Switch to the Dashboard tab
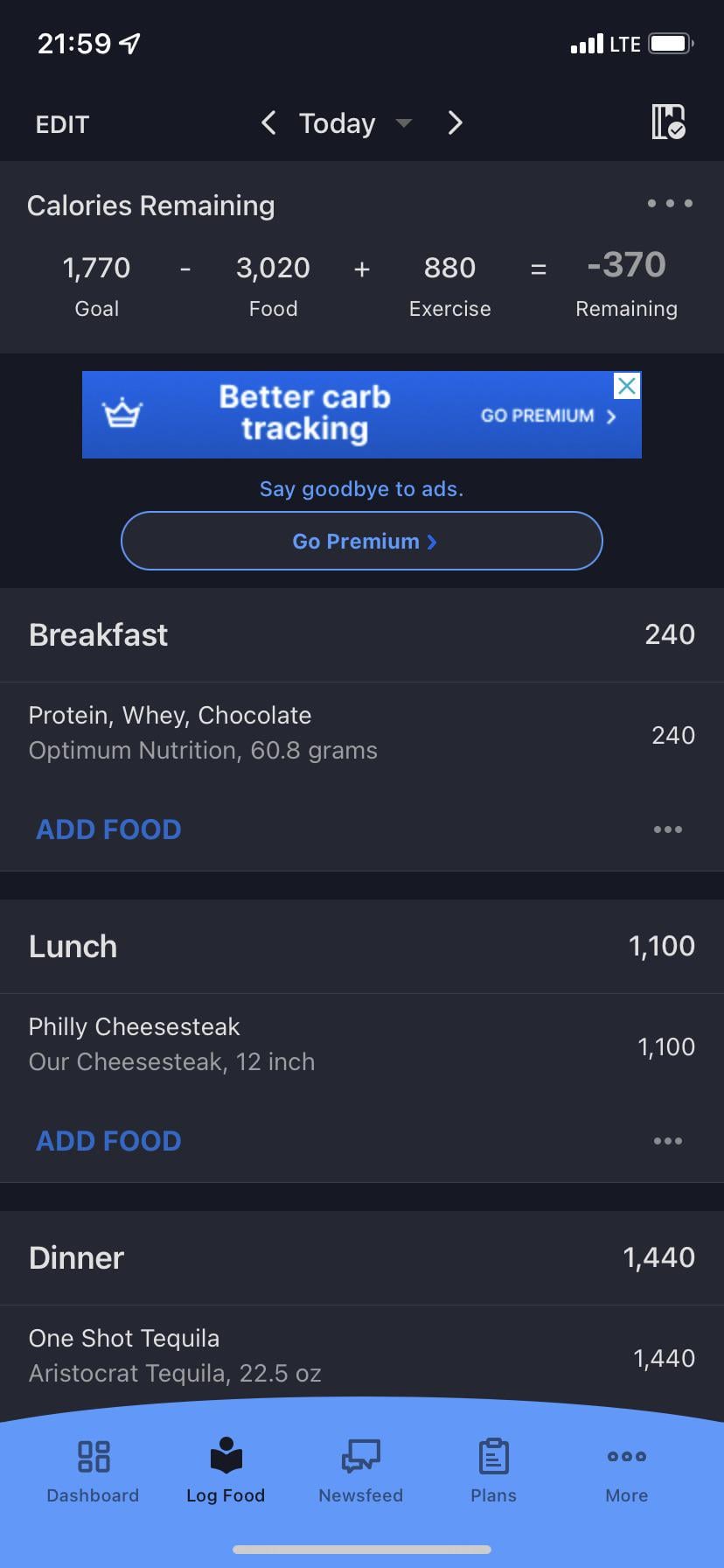 pos(93,1472)
